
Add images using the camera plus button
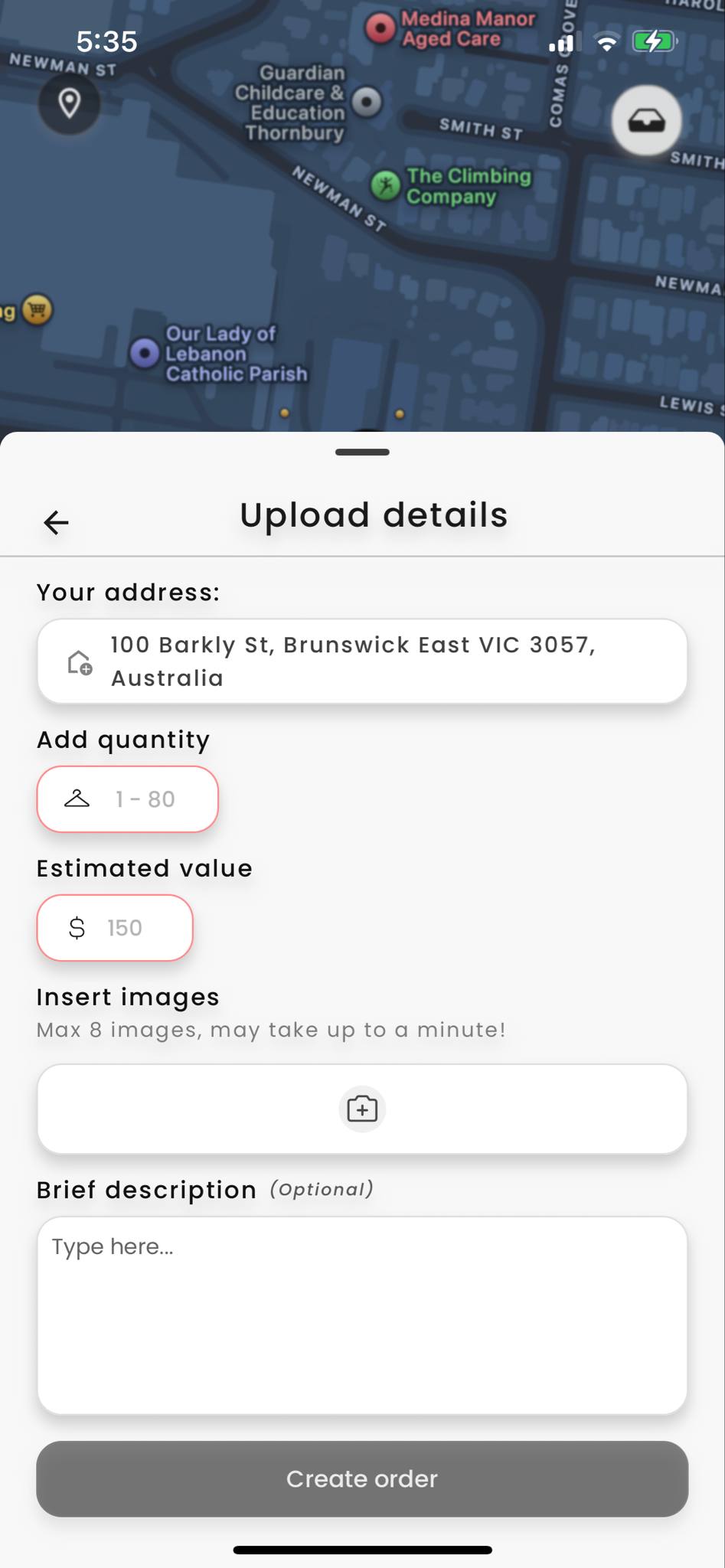(362, 1109)
